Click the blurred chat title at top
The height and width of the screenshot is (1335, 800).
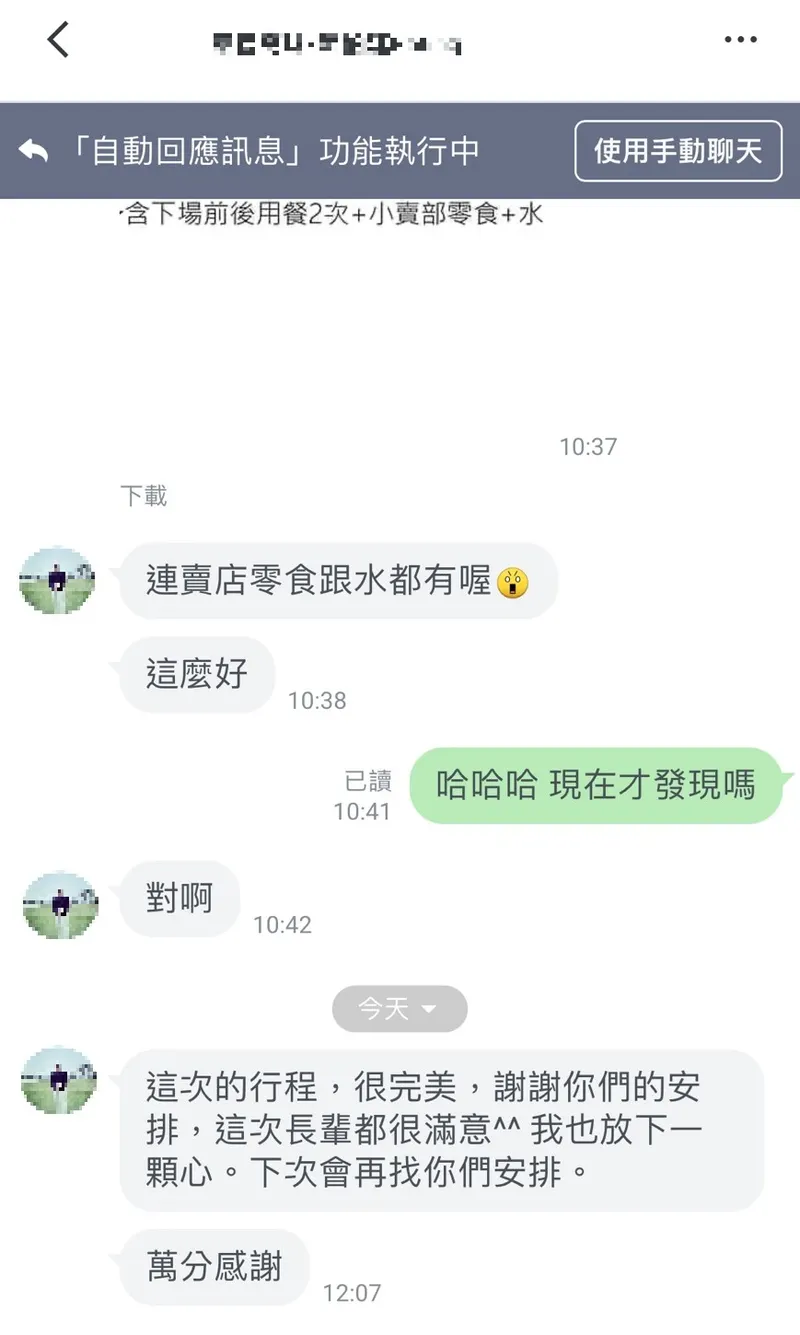click(x=335, y=42)
